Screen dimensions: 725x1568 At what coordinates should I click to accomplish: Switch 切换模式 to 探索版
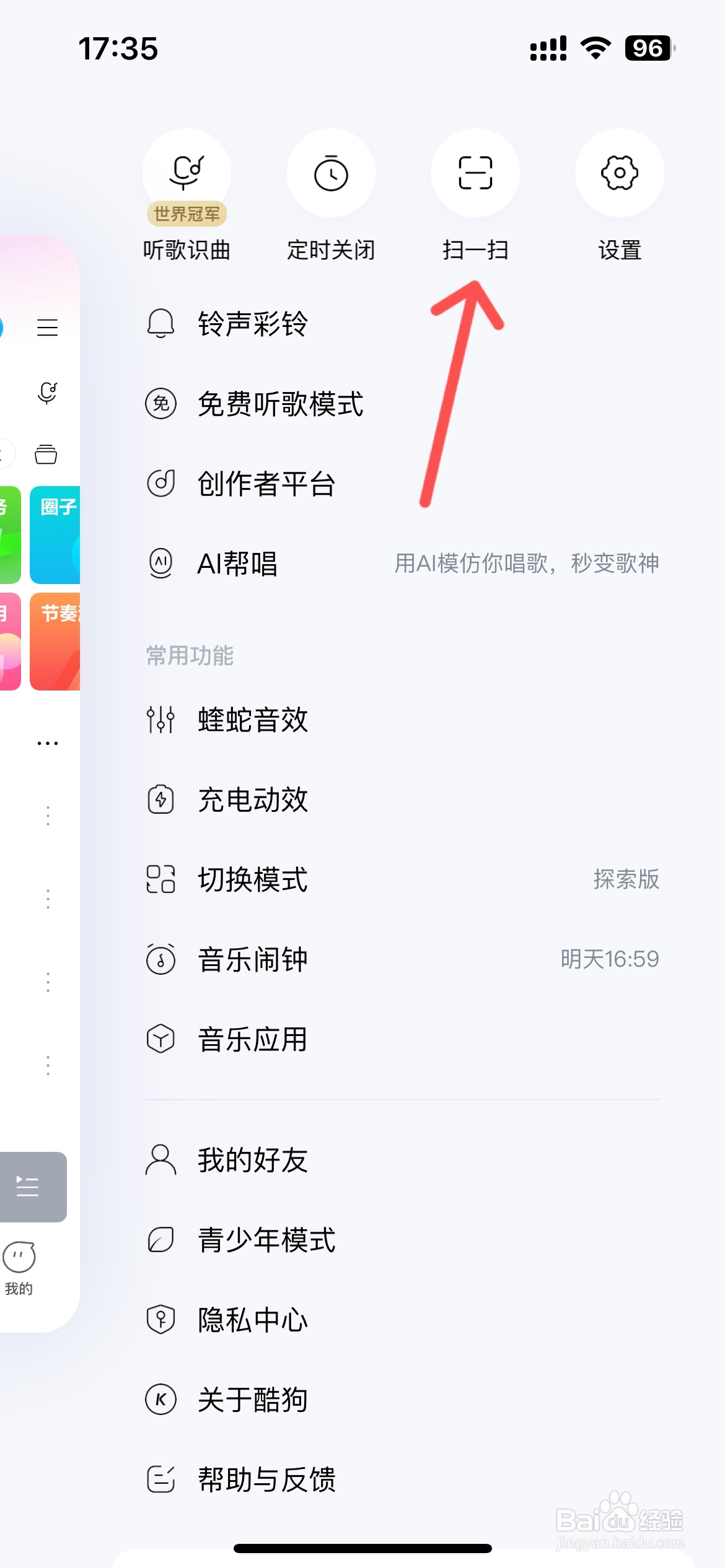click(625, 879)
